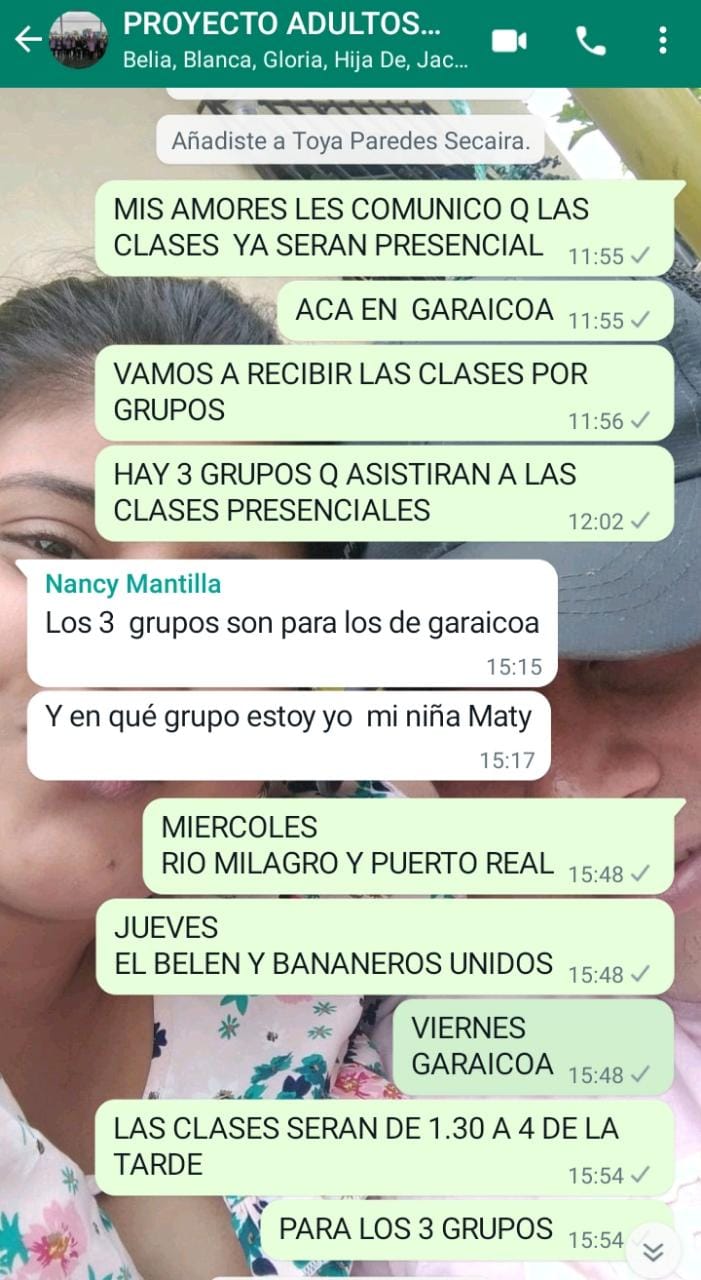Screen dimensions: 701x1280
Task: Tap Nancy Mantilla's sender name
Action: pos(133,584)
